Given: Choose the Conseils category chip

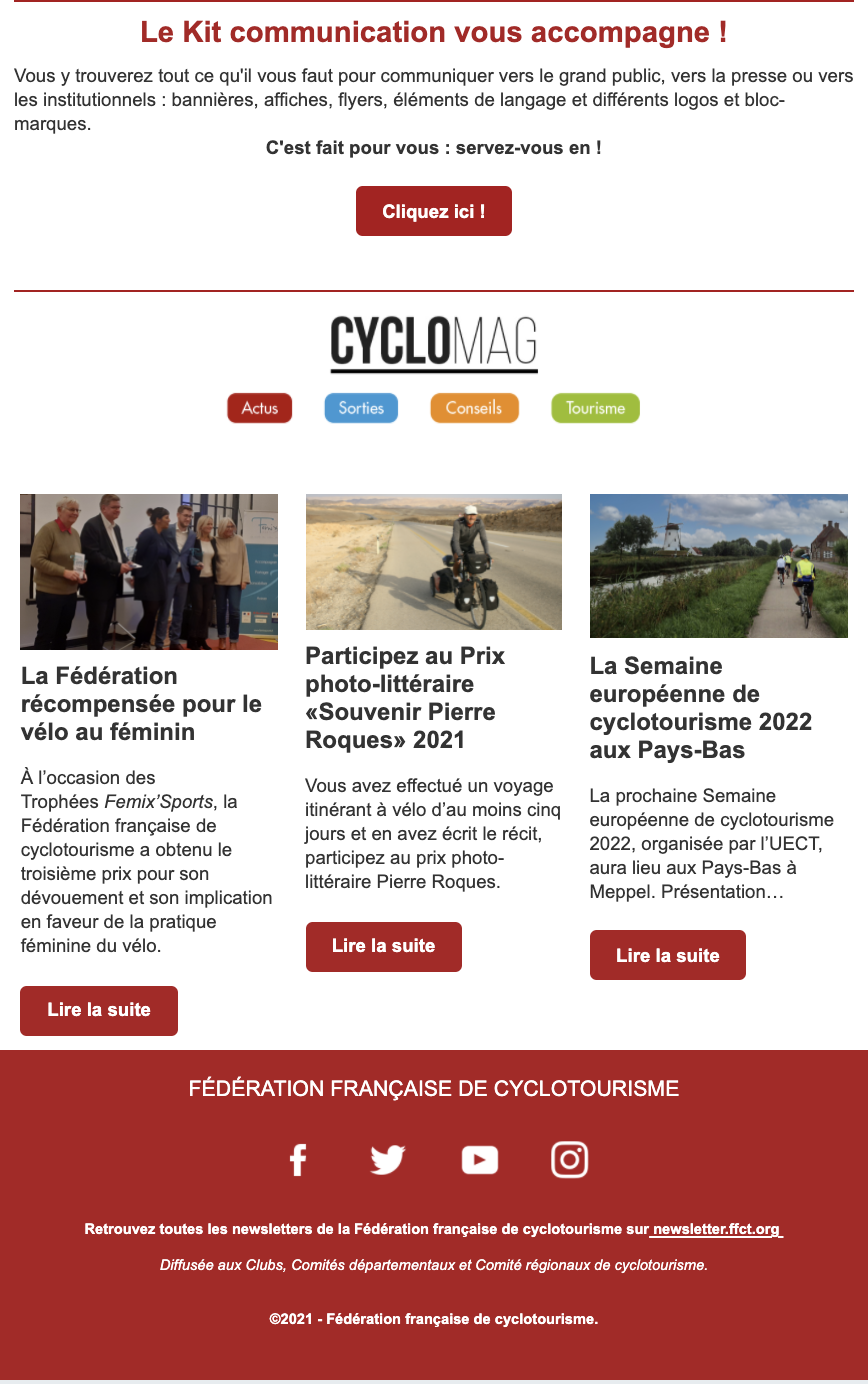Looking at the screenshot, I should tap(474, 408).
